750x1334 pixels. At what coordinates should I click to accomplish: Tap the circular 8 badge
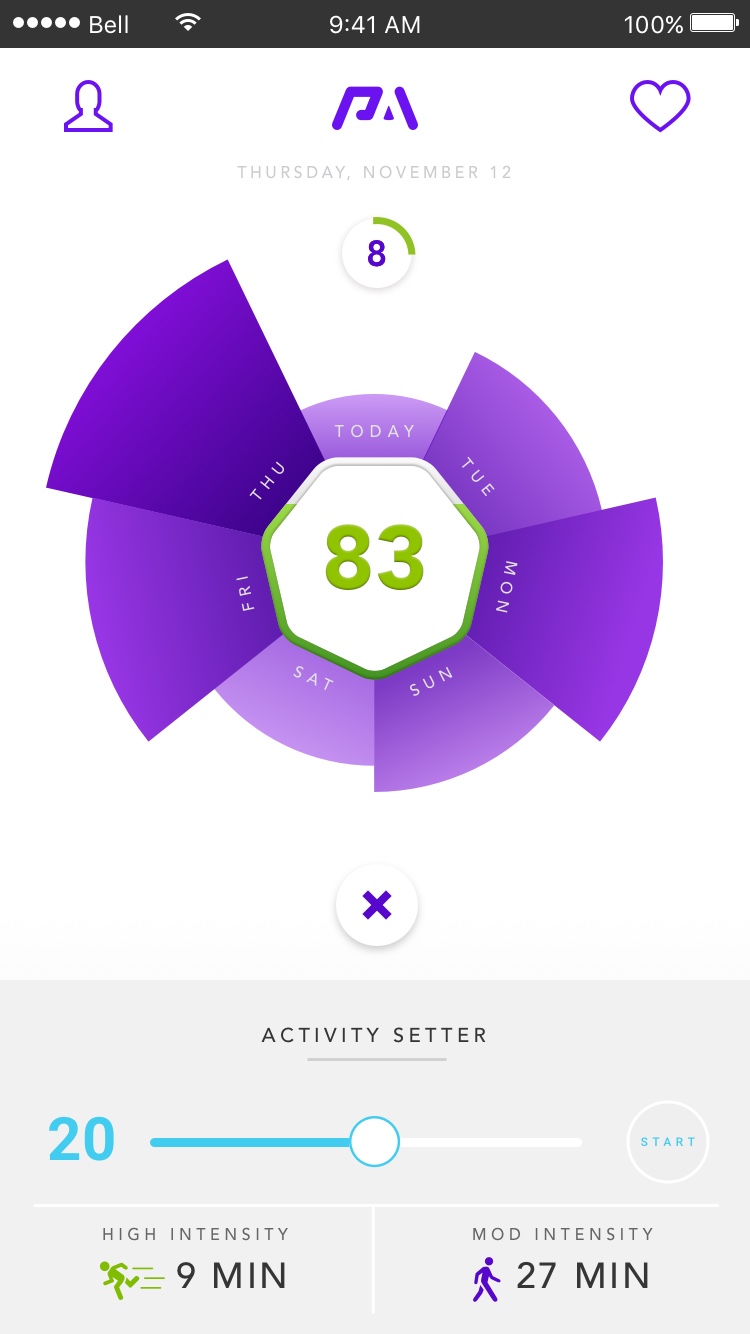tap(377, 254)
